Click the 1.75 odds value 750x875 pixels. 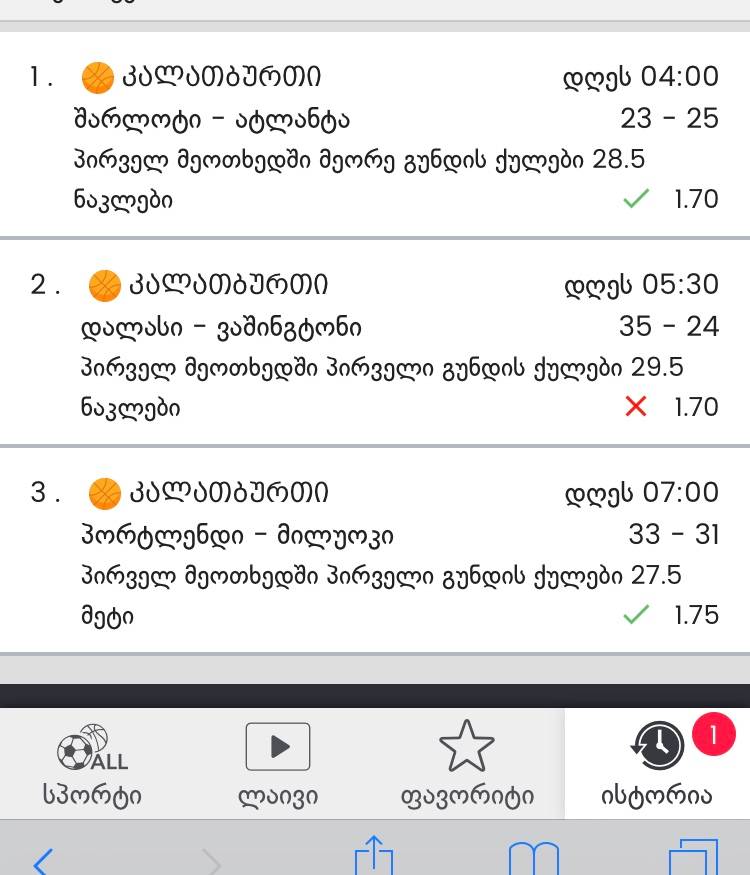(x=697, y=614)
